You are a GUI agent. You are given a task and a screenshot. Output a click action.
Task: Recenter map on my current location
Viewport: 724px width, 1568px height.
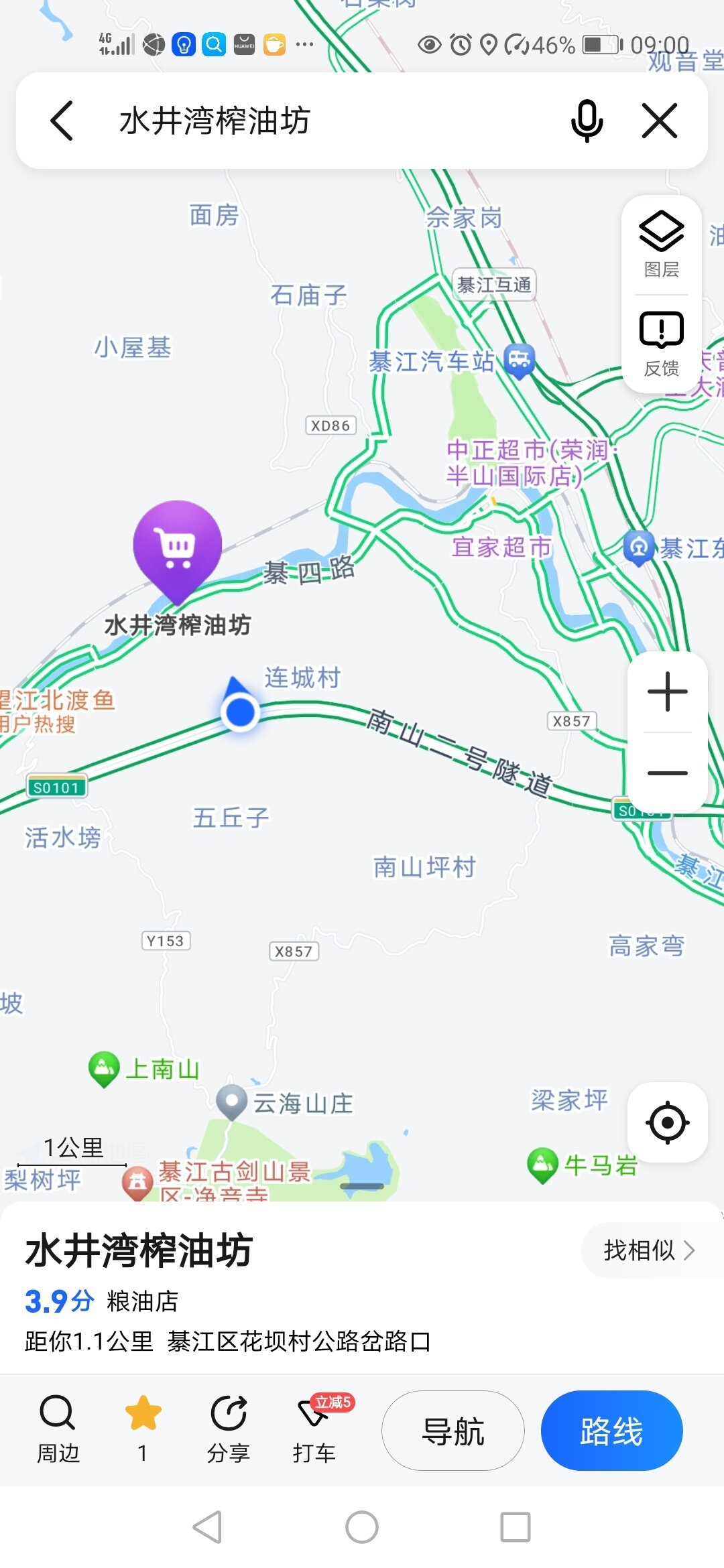click(x=668, y=1122)
